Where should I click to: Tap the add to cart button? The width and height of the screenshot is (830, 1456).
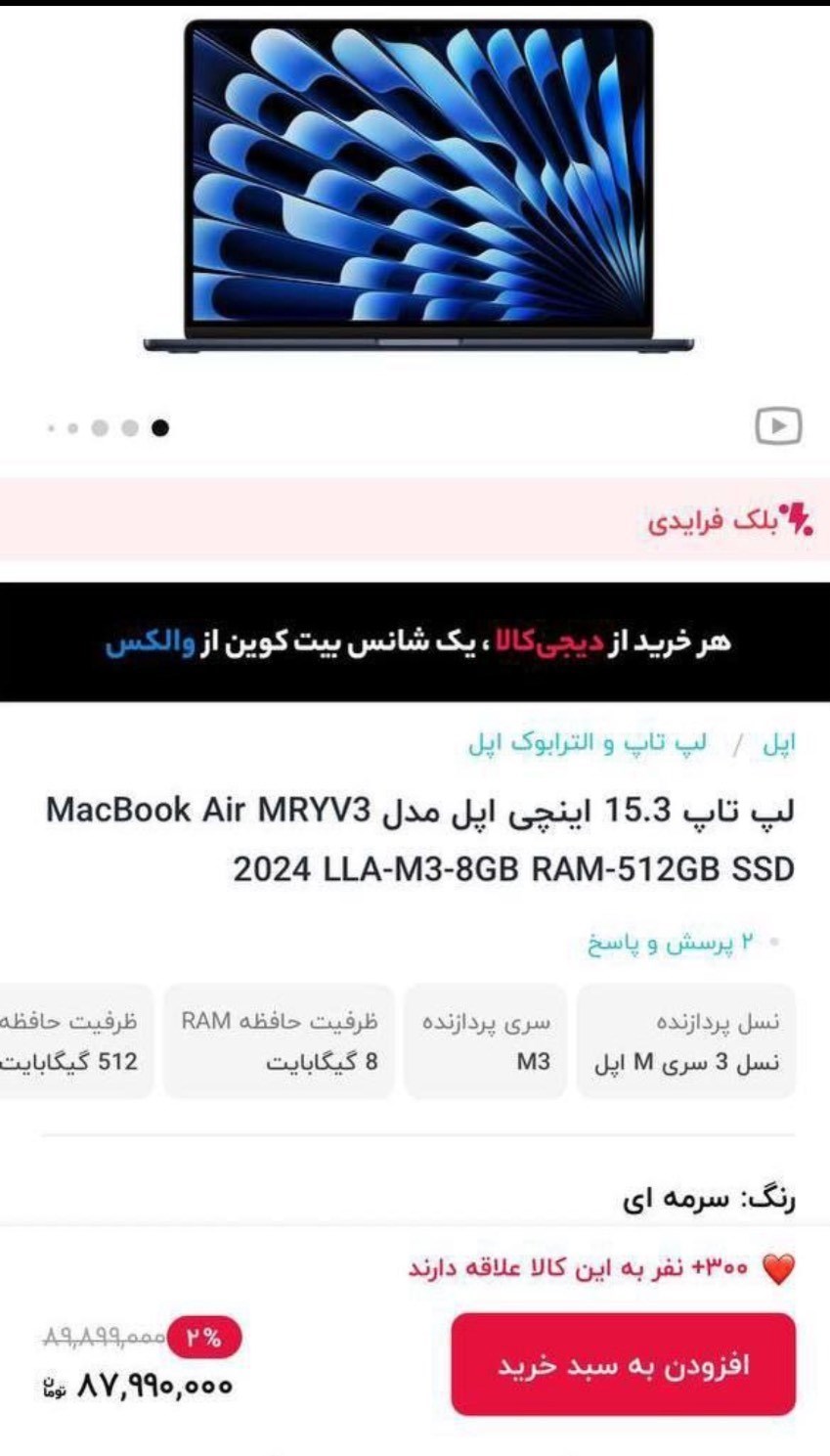tap(623, 1364)
